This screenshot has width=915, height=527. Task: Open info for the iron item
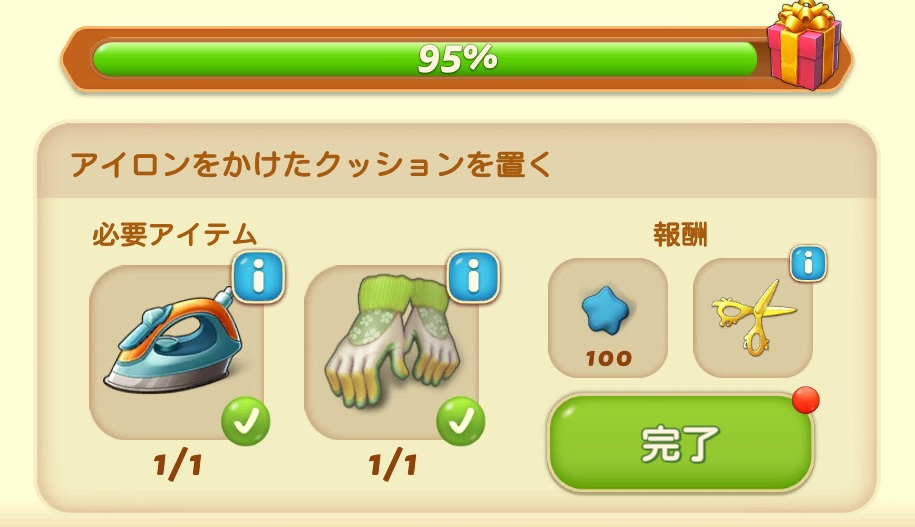point(259,277)
